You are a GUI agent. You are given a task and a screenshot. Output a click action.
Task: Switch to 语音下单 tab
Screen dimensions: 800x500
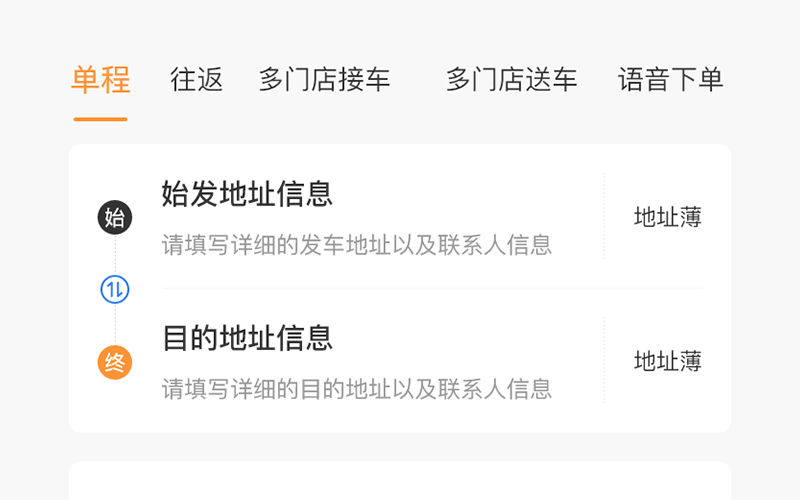[x=670, y=80]
